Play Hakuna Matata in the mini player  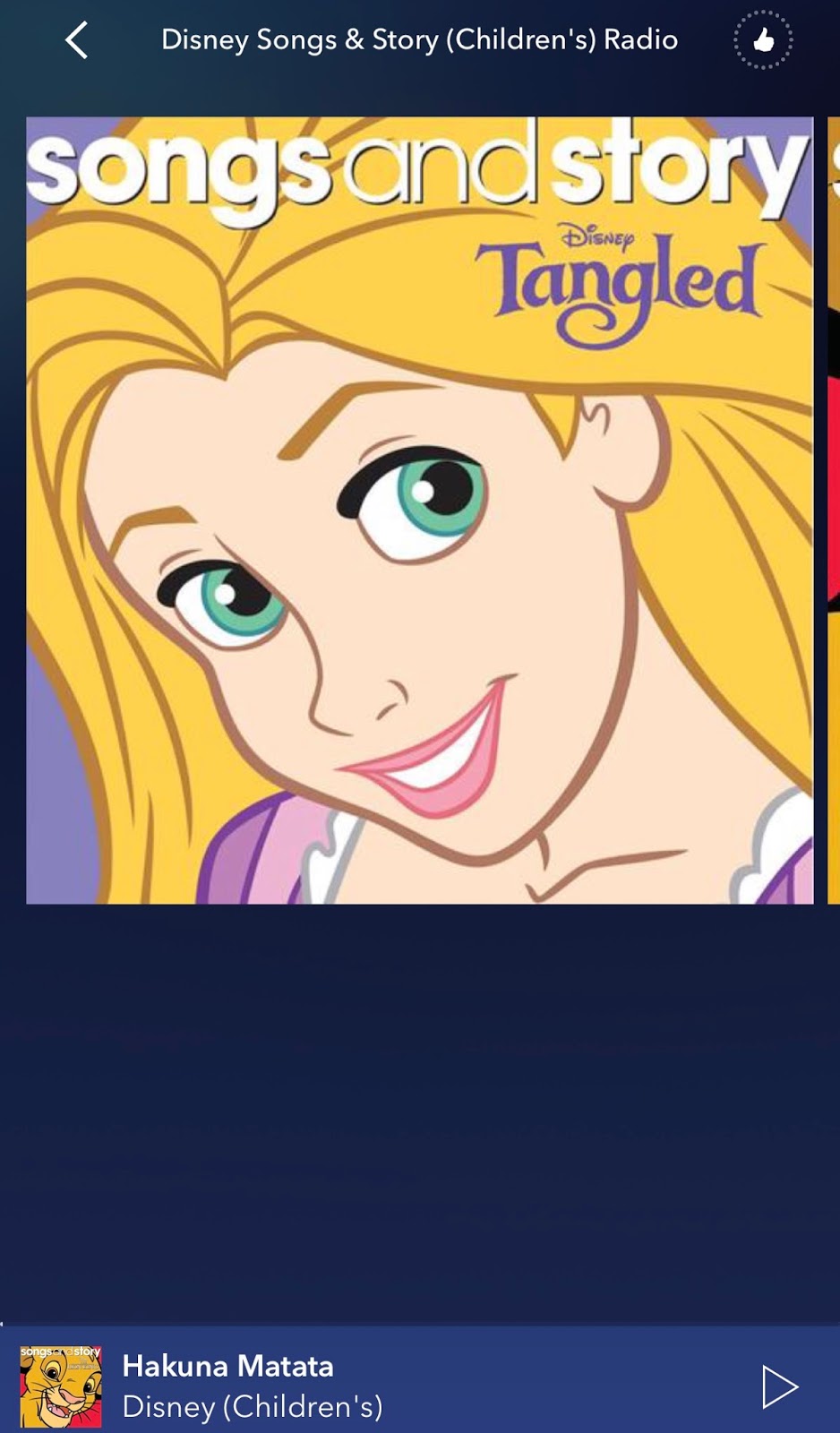779,1386
